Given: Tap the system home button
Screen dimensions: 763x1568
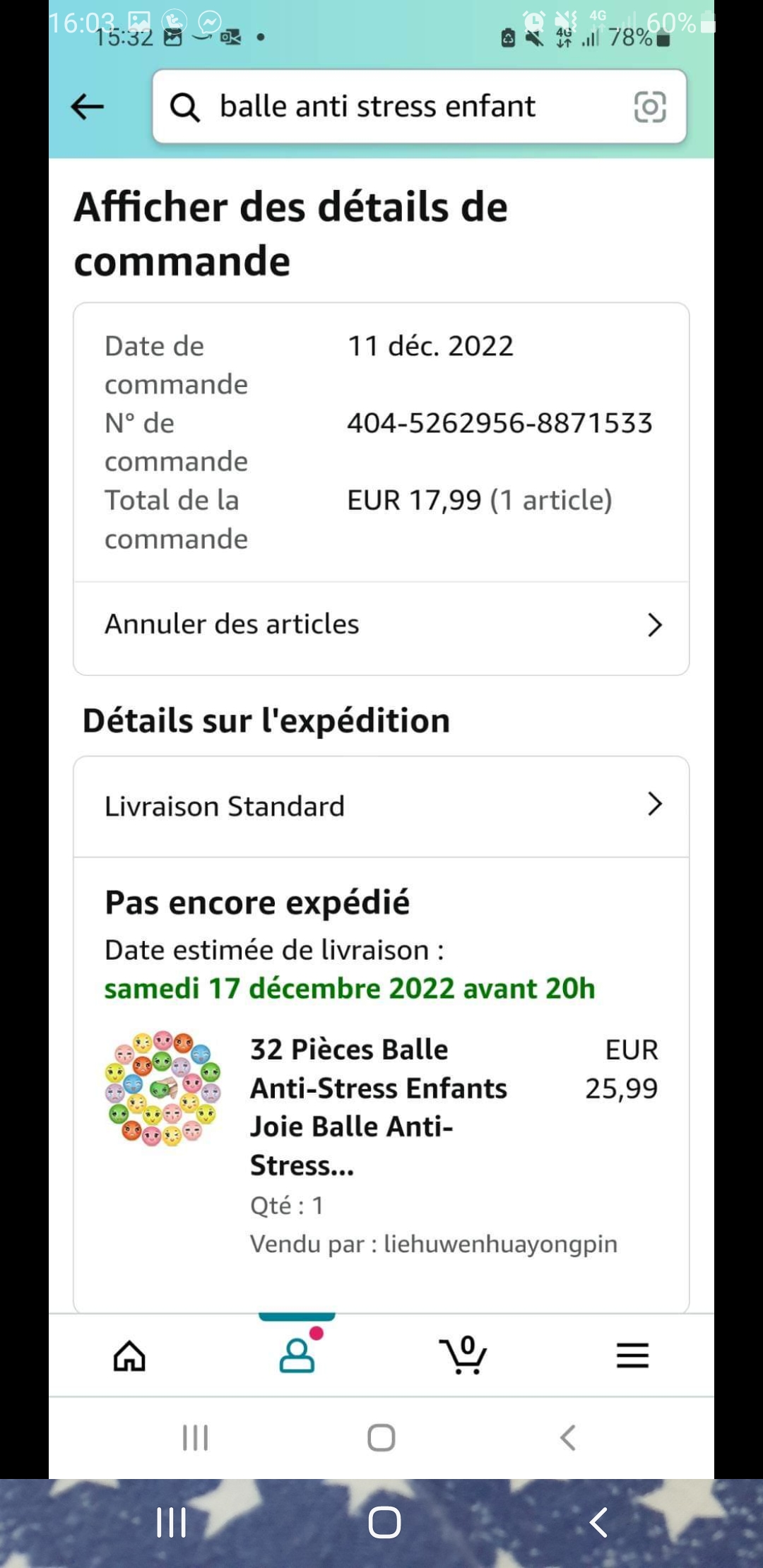Looking at the screenshot, I should (384, 1522).
